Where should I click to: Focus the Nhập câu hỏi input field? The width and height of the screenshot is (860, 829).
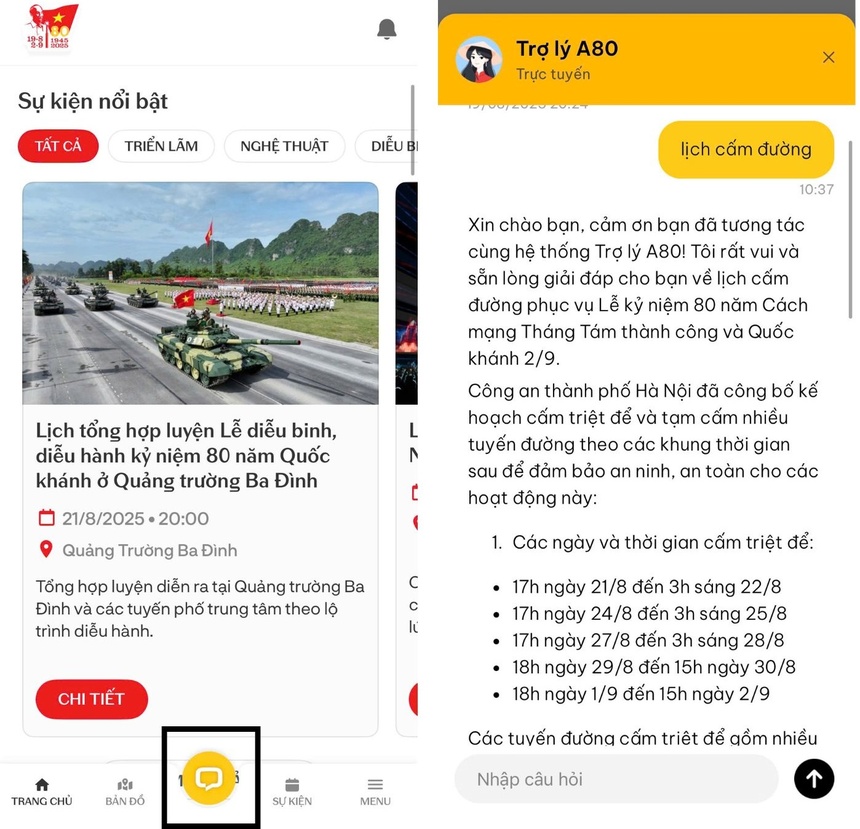pyautogui.click(x=615, y=779)
